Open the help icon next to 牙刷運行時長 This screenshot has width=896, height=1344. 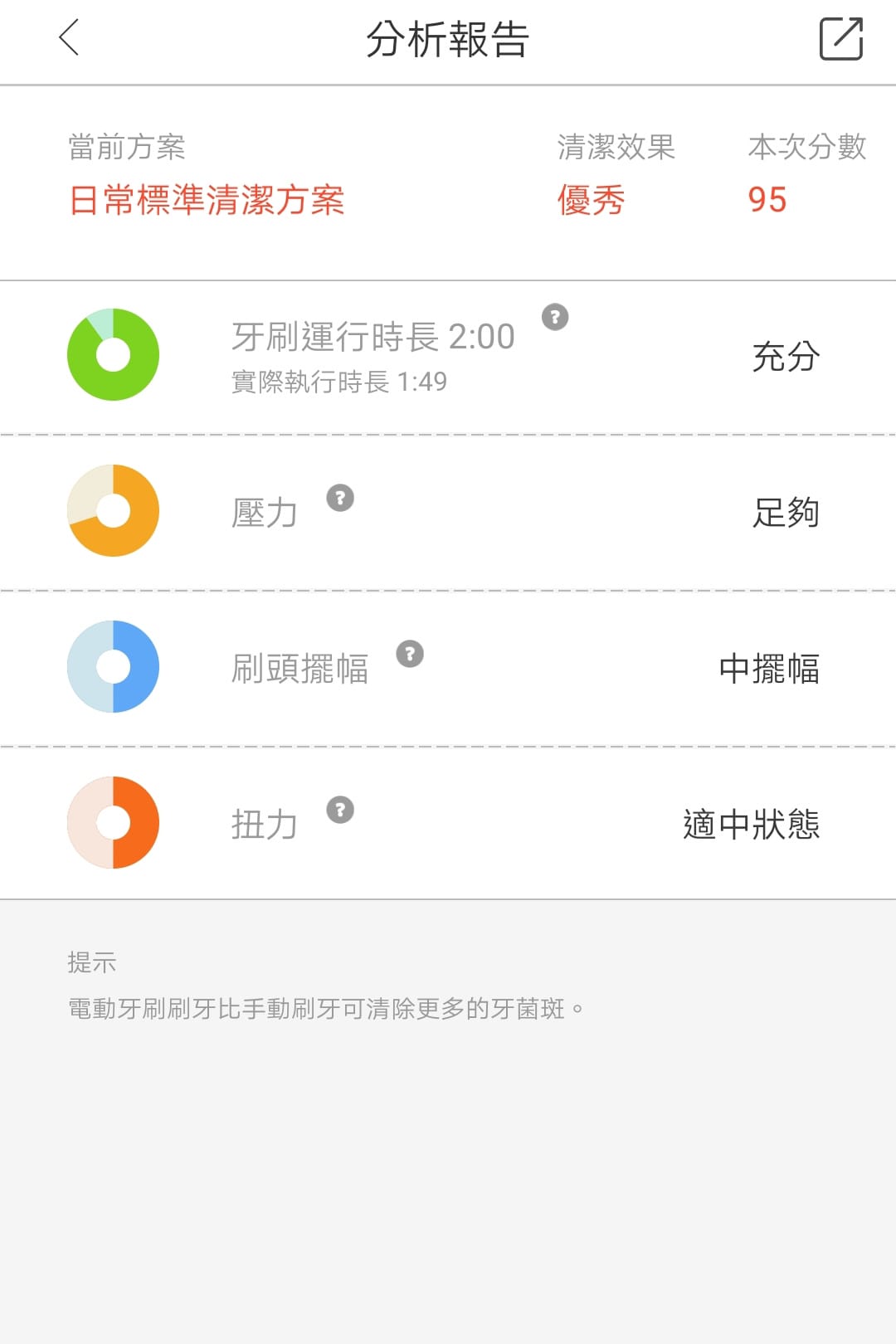click(556, 319)
